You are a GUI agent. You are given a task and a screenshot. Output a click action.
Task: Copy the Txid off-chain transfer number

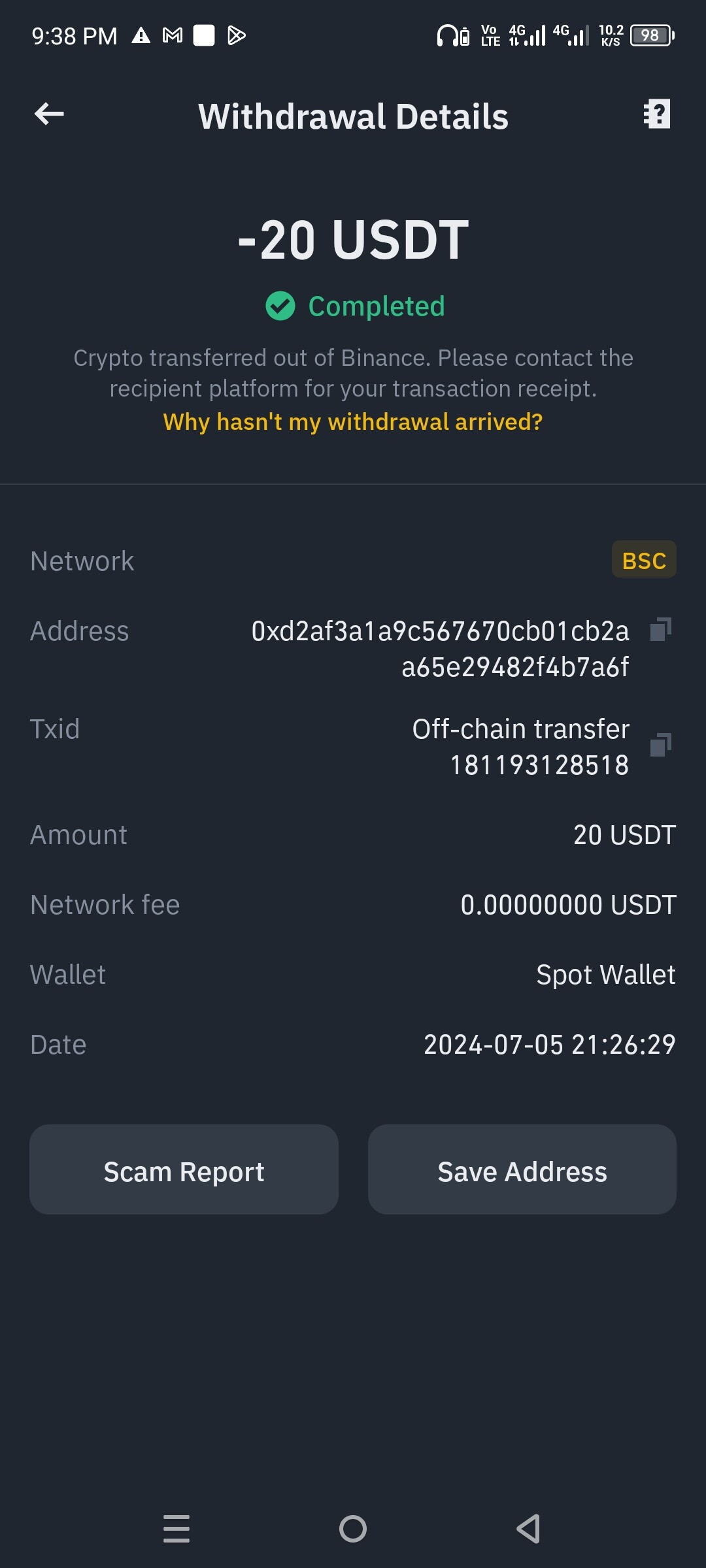coord(661,745)
